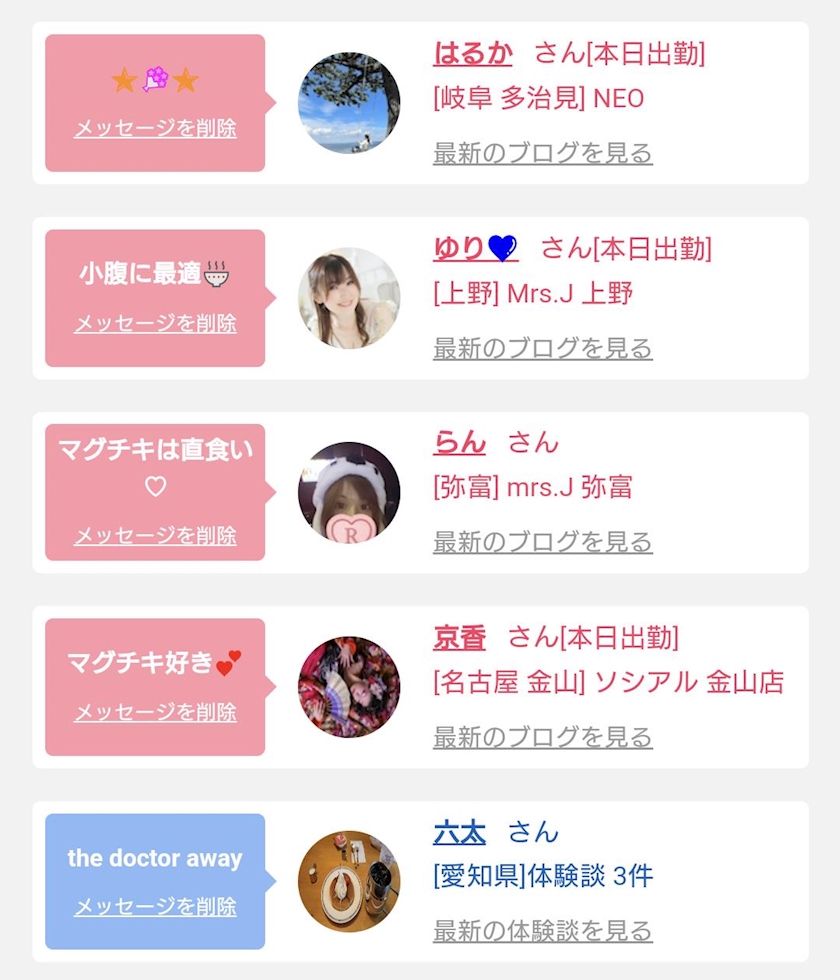Viewport: 840px width, 980px height.
Task: Delete the 小腹に最適 message
Action: tap(155, 323)
